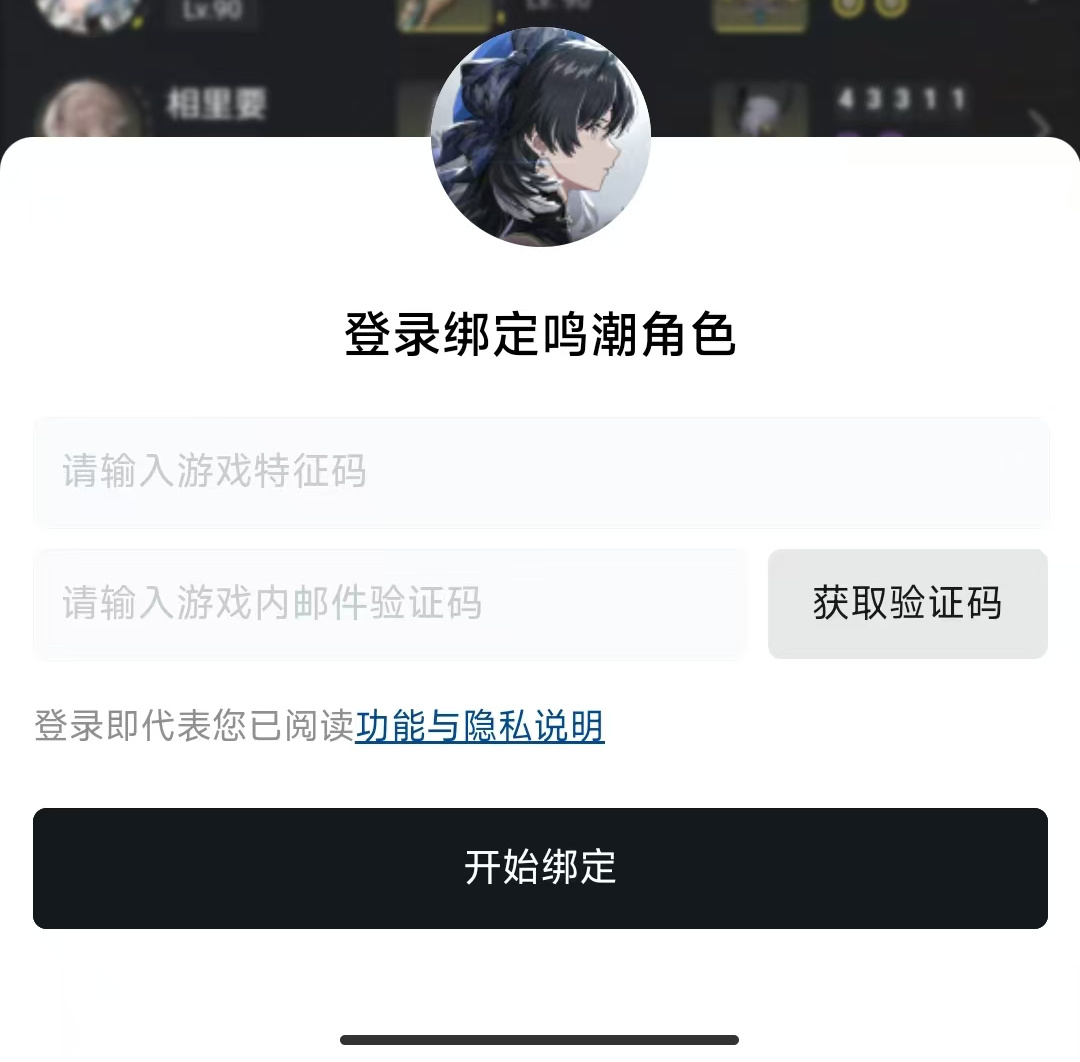
Task: Focus the 请输入游戏内邮件验证码 field
Action: pos(390,604)
